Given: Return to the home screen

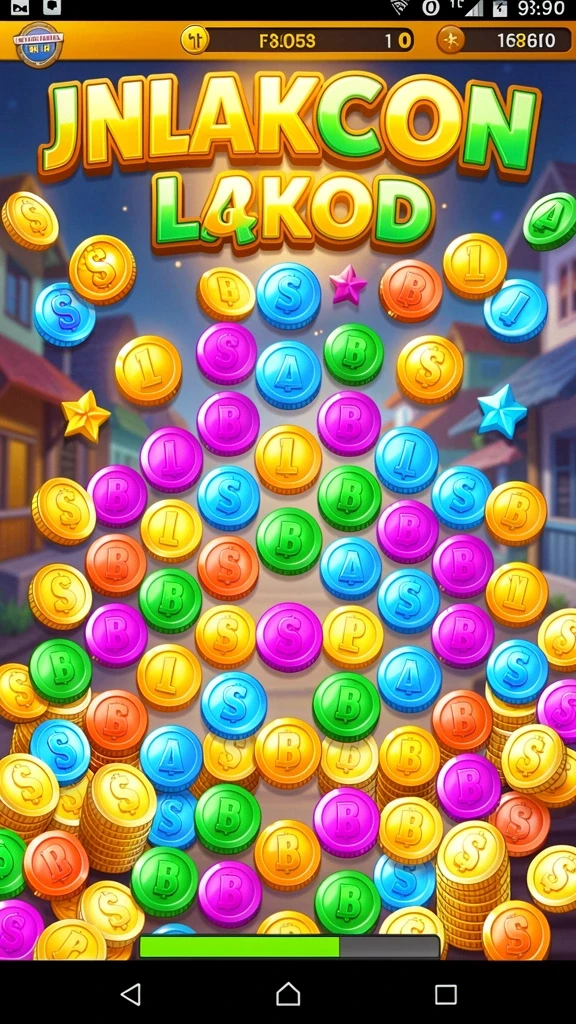Looking at the screenshot, I should click(x=288, y=994).
